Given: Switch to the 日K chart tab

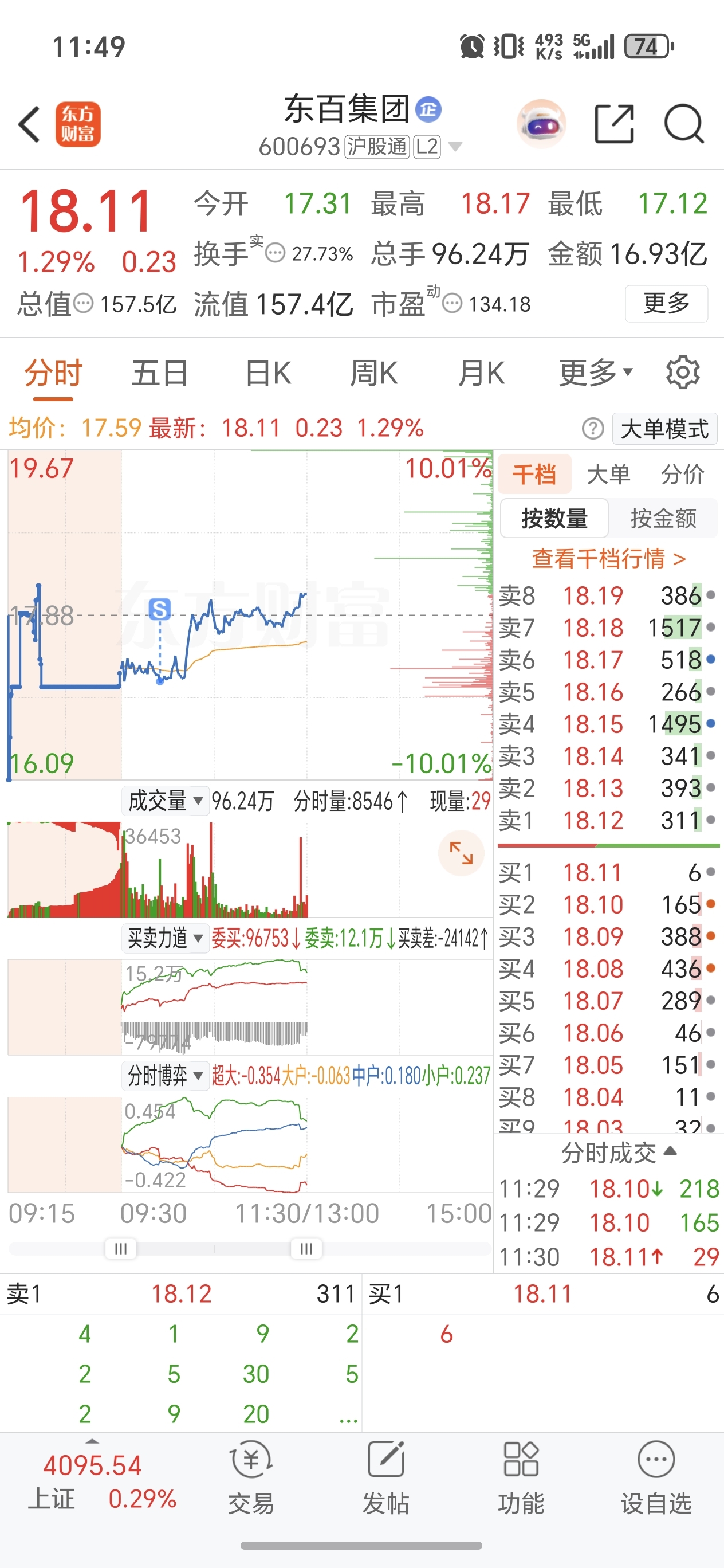Looking at the screenshot, I should tap(267, 373).
